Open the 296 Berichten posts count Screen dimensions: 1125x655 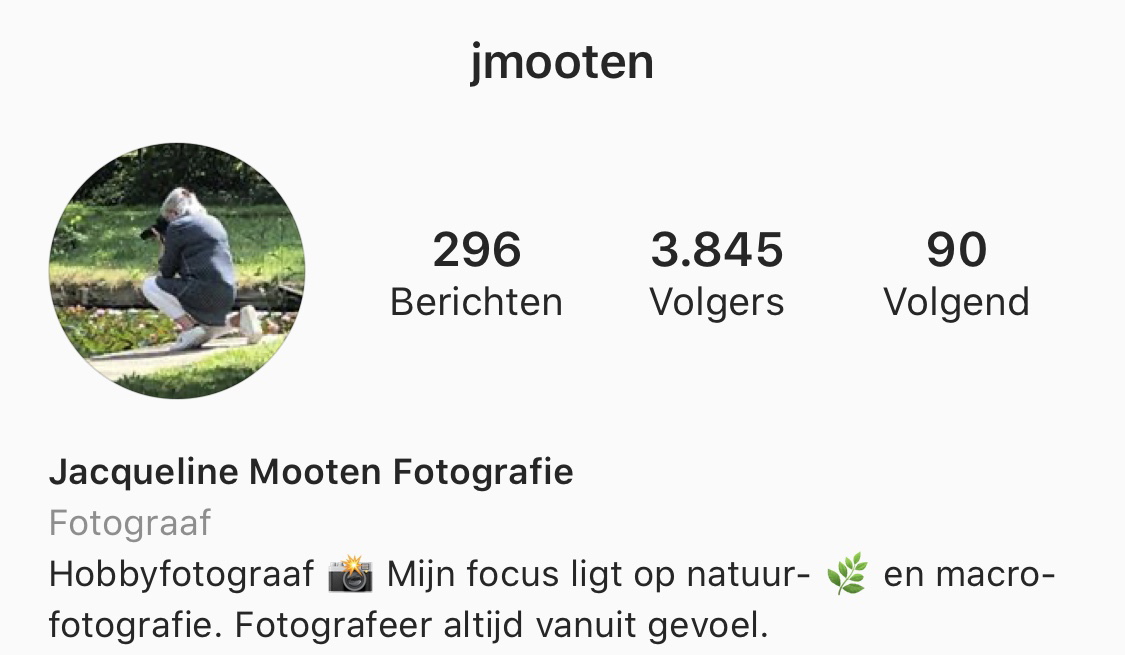coord(476,274)
